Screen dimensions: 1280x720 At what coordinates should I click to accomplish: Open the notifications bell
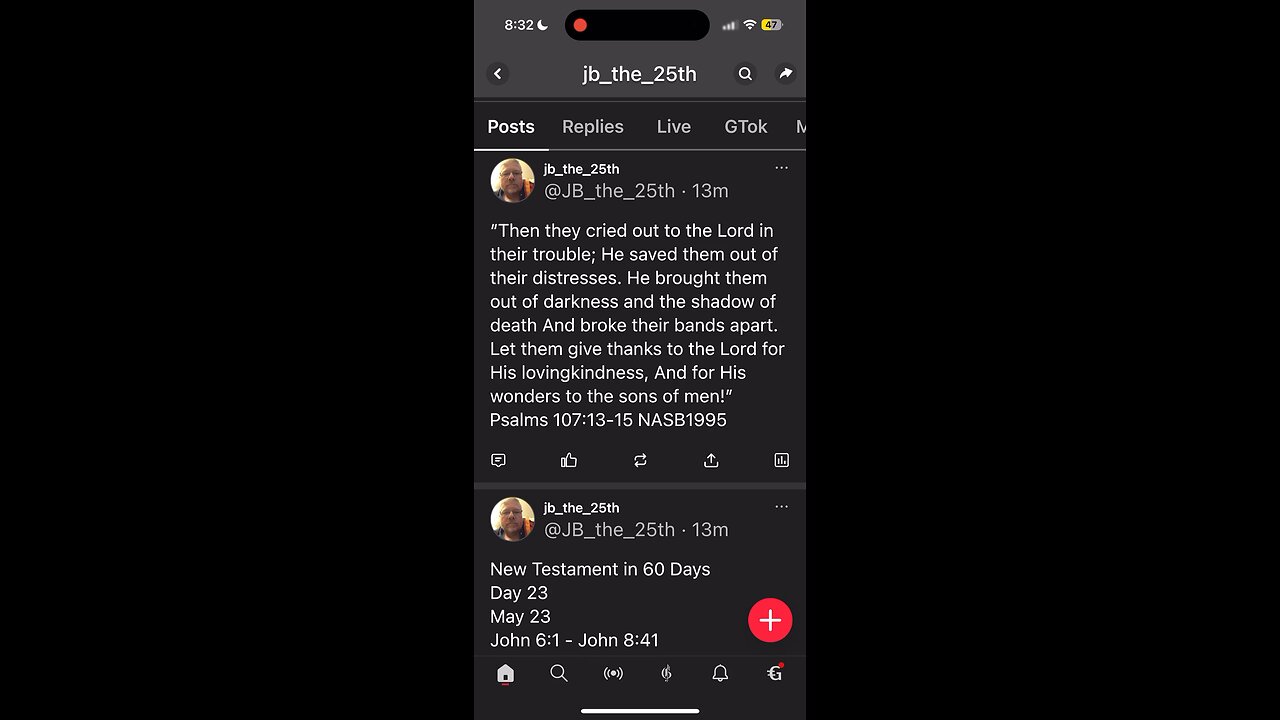720,674
